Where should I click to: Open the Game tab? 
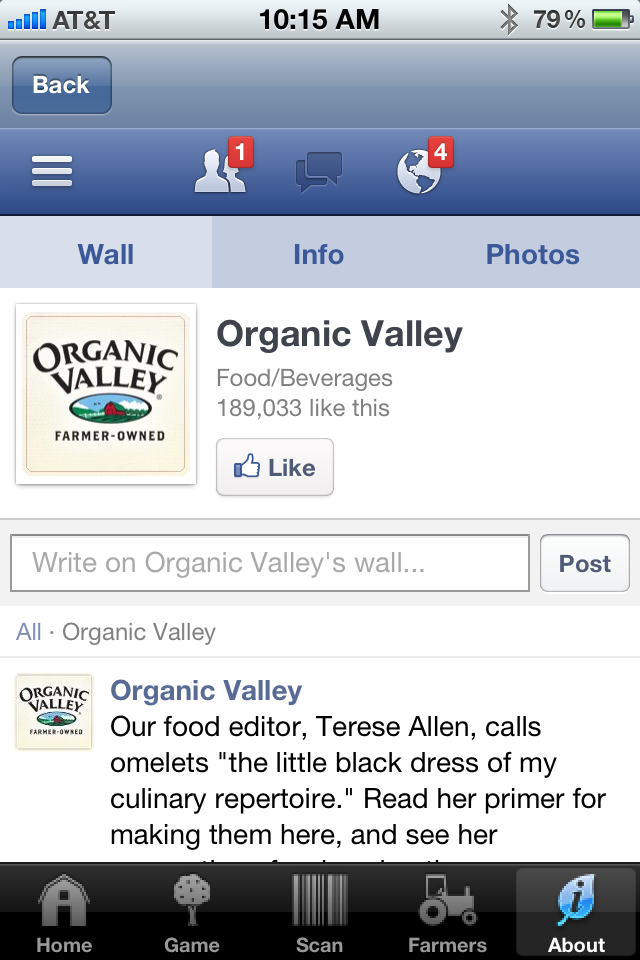(x=192, y=913)
